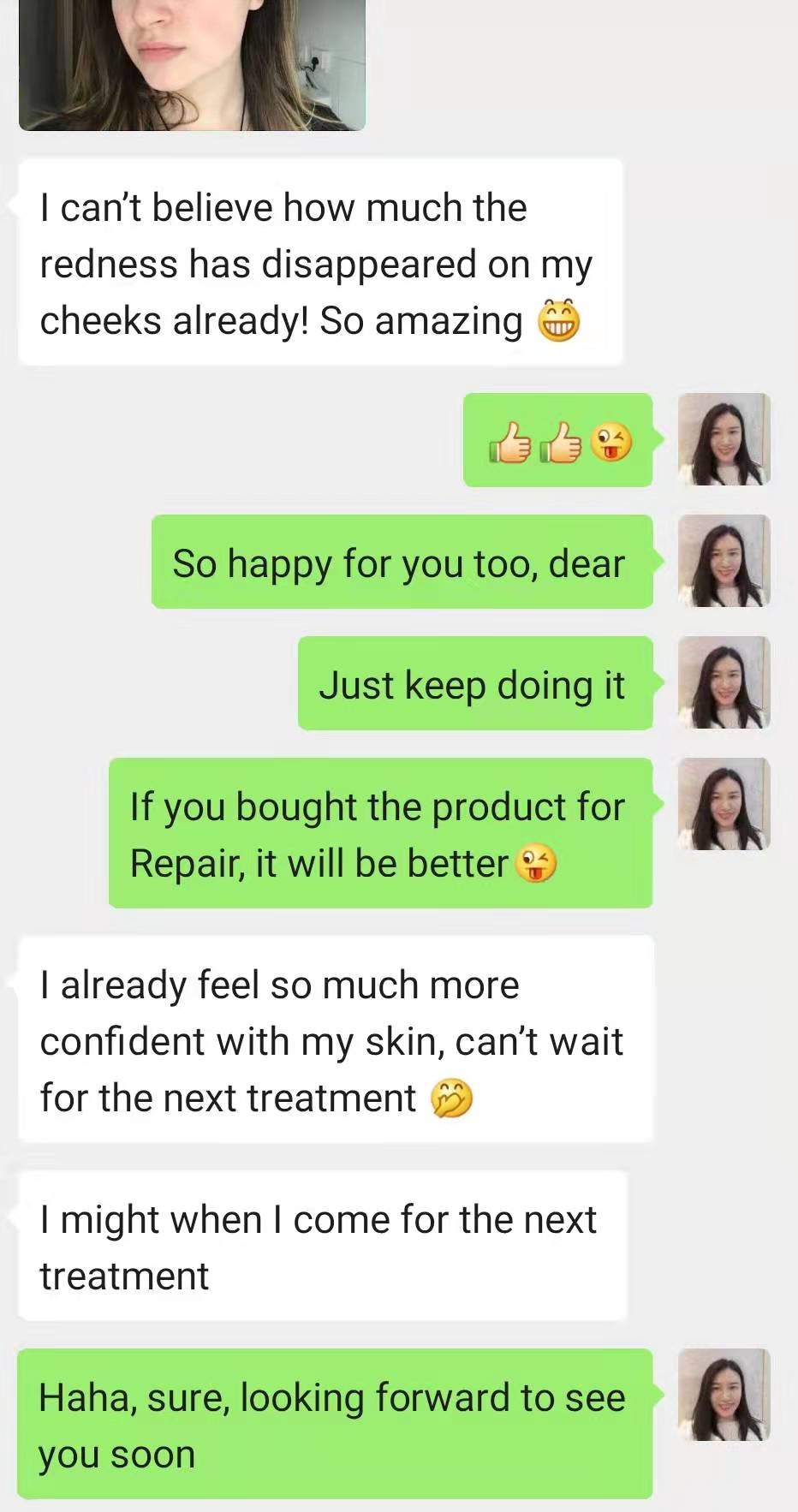Tap avatar next to "Haha, sure, looking forward" message

[x=724, y=1395]
